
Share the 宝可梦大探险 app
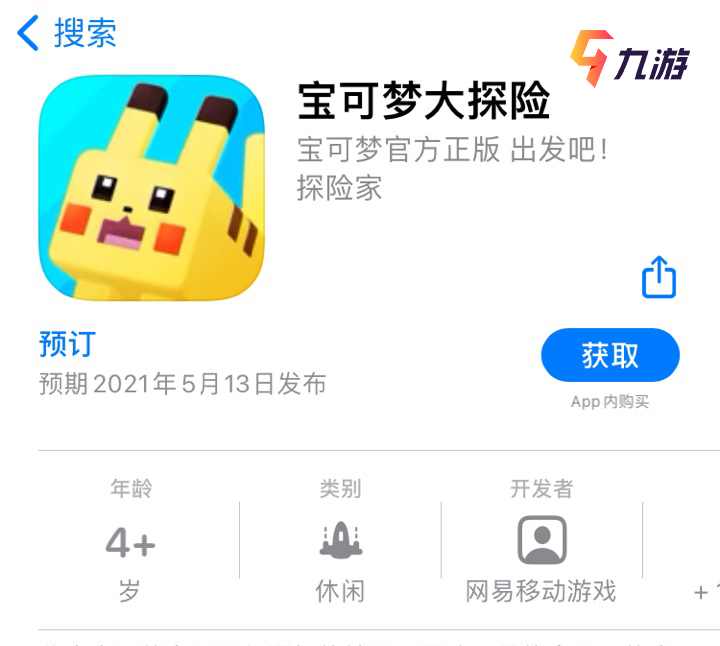(x=659, y=277)
